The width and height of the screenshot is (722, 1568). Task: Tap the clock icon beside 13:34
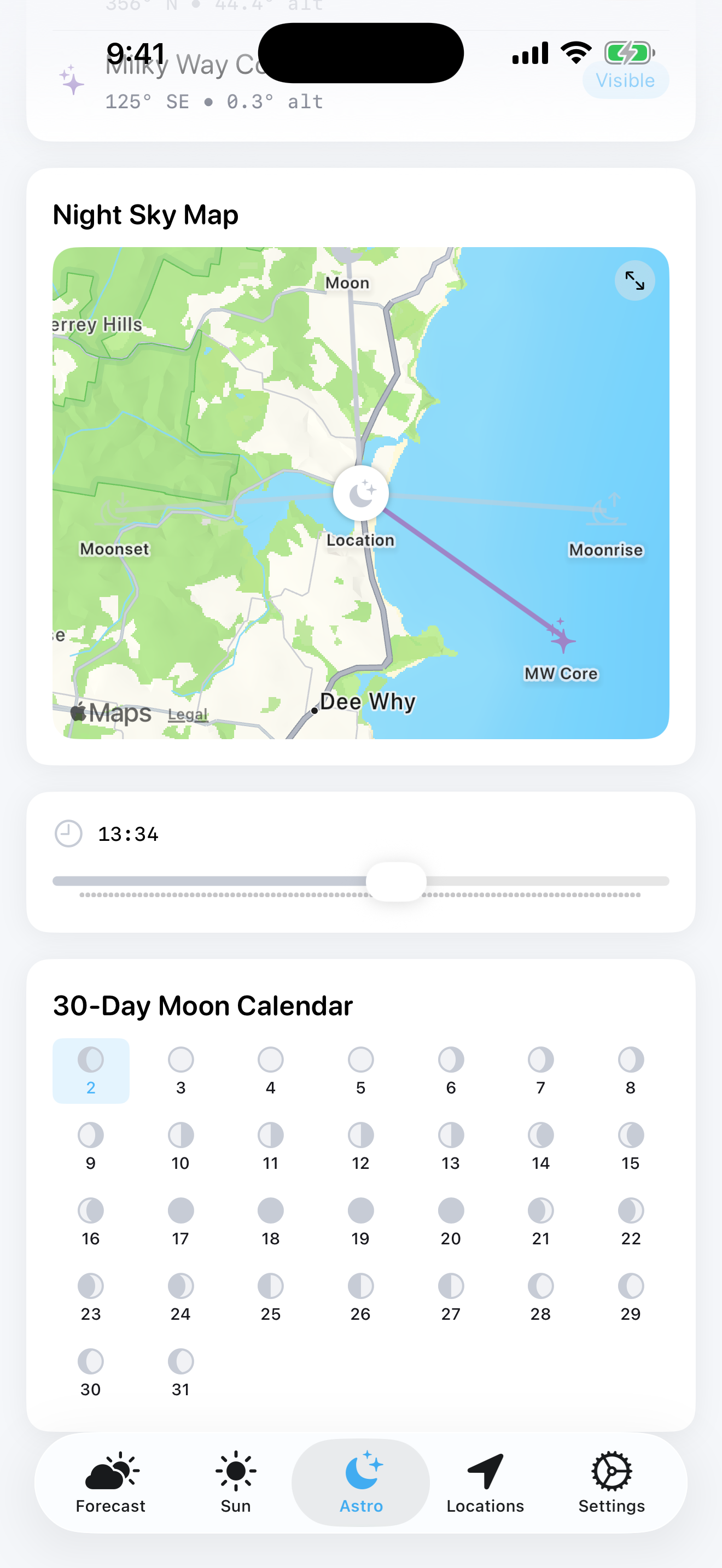(x=68, y=834)
